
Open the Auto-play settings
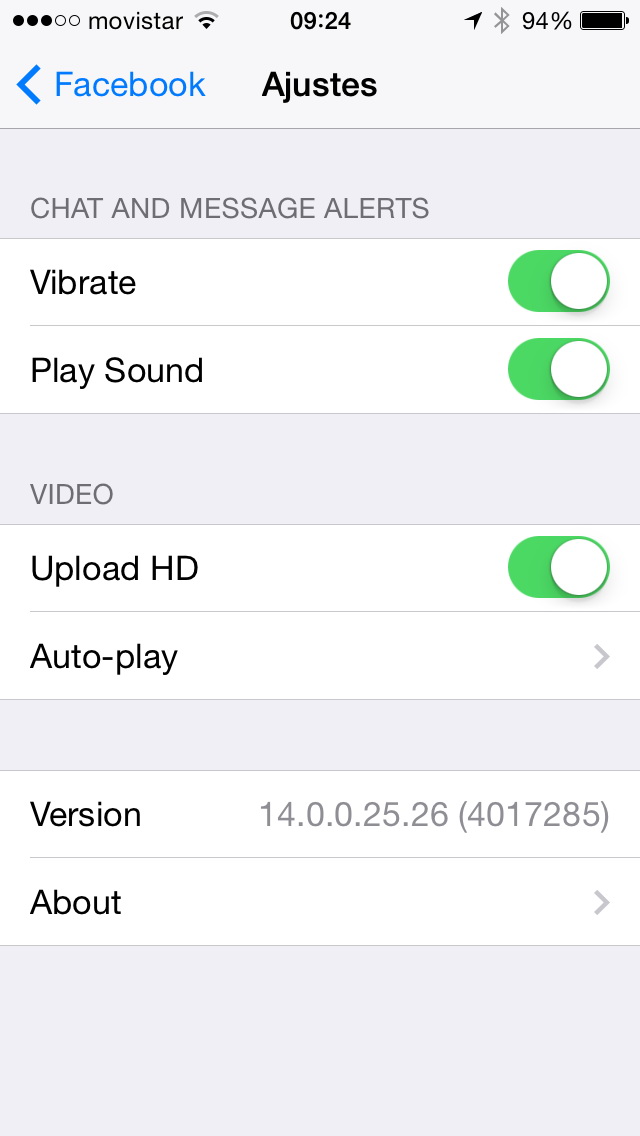pyautogui.click(x=320, y=656)
